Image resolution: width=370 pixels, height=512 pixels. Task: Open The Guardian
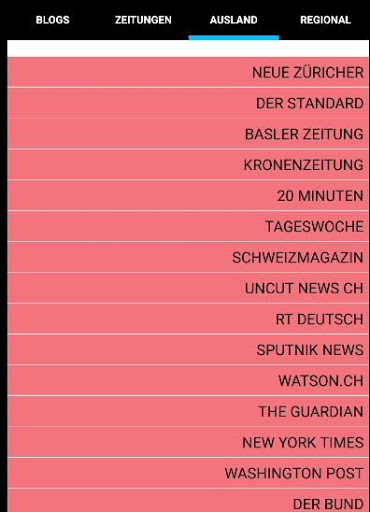coord(188,411)
